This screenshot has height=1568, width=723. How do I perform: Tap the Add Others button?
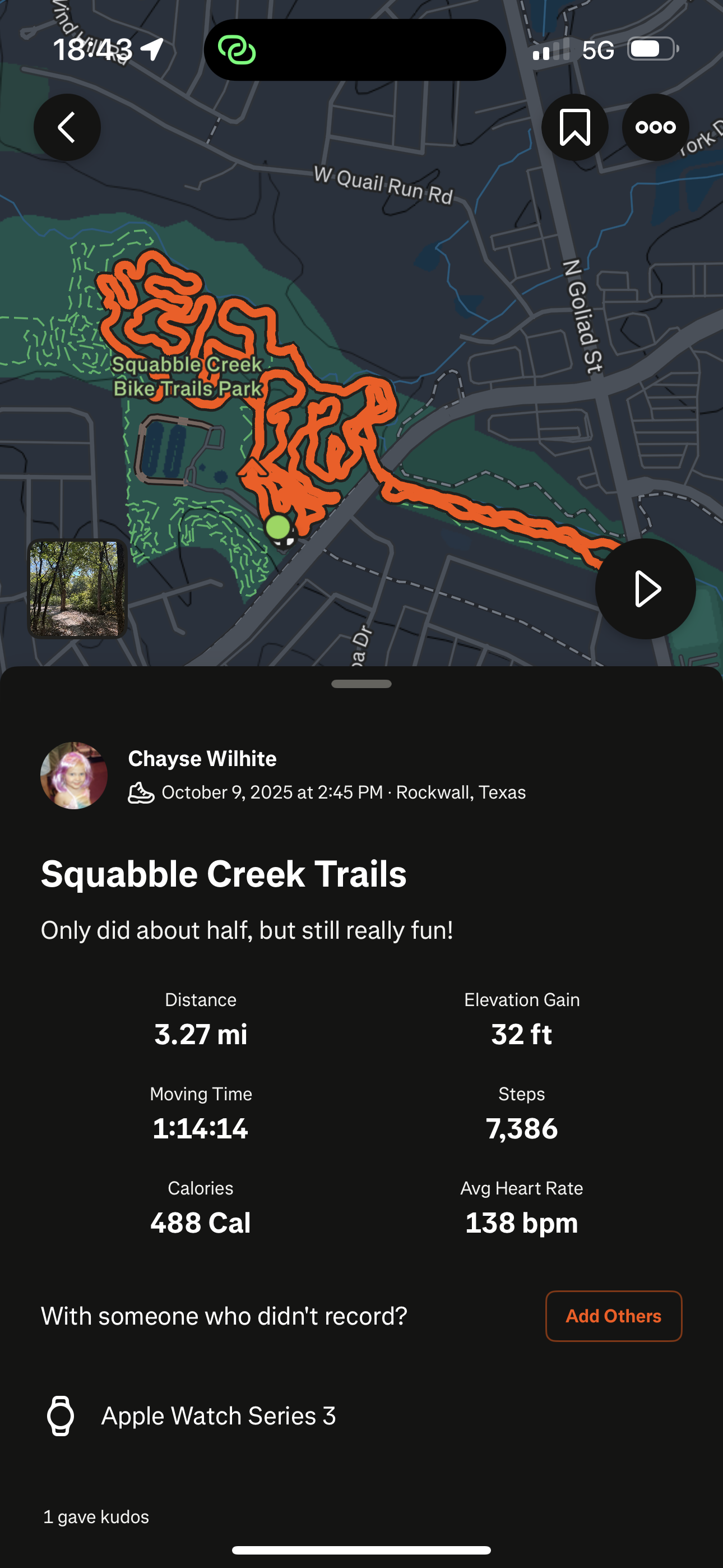[x=613, y=1316]
